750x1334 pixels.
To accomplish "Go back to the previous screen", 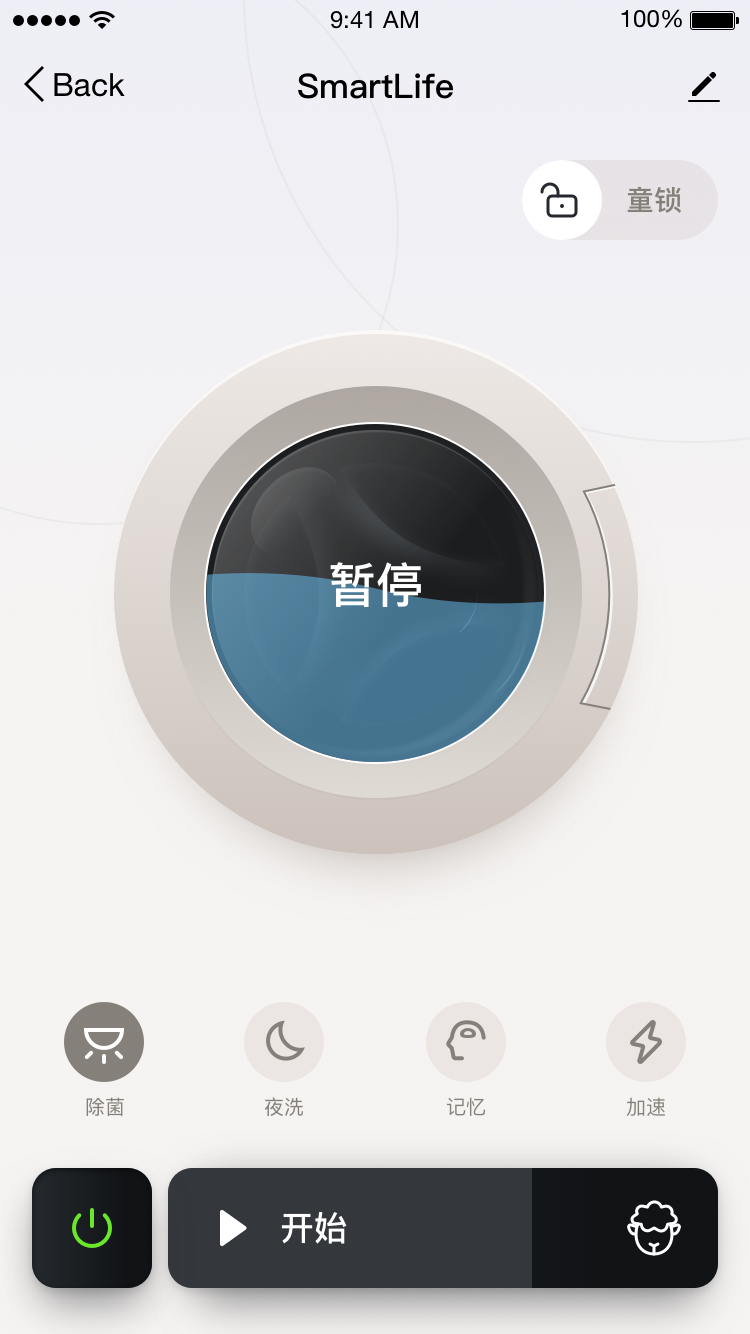I will pyautogui.click(x=73, y=86).
